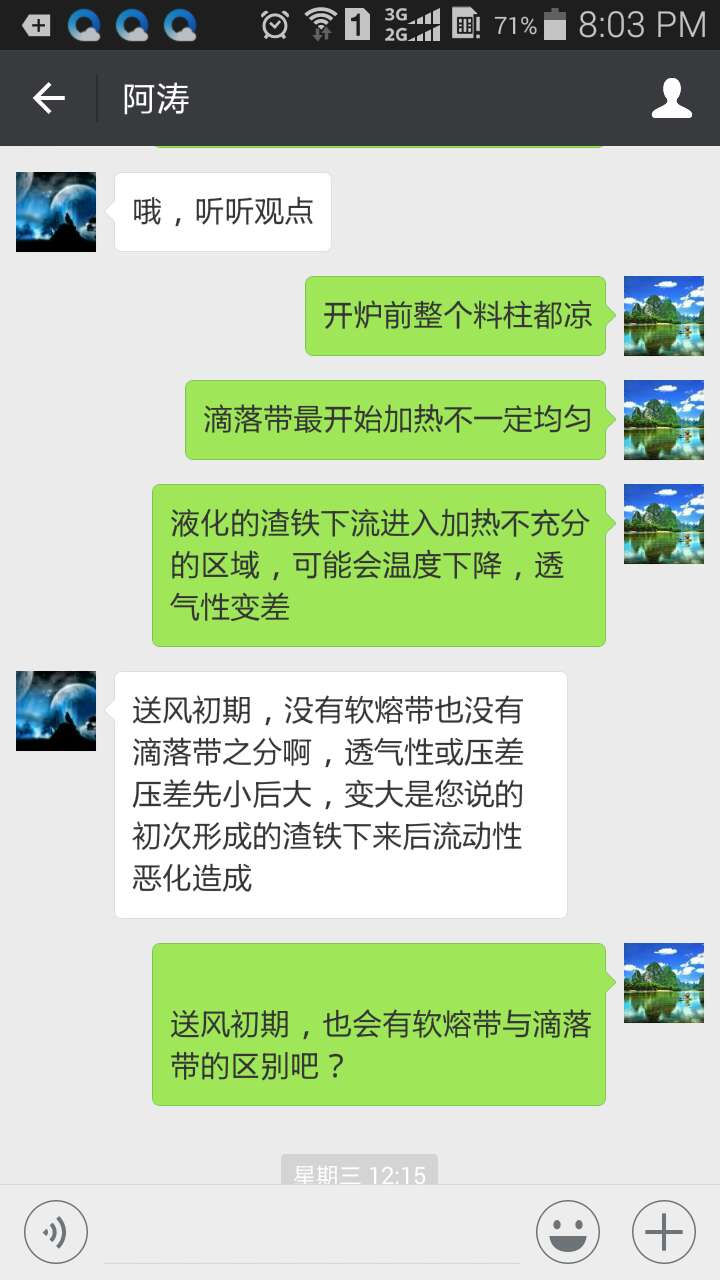The height and width of the screenshot is (1280, 720).
Task: Go back from 阿涛 chat
Action: coord(49,98)
